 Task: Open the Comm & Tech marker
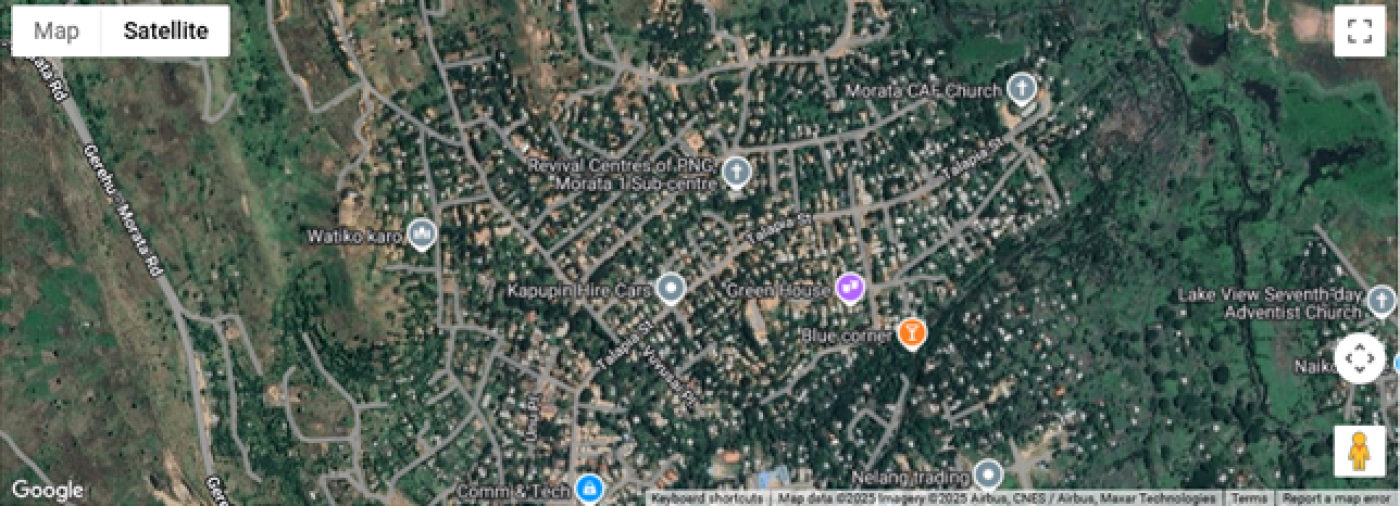pos(589,489)
